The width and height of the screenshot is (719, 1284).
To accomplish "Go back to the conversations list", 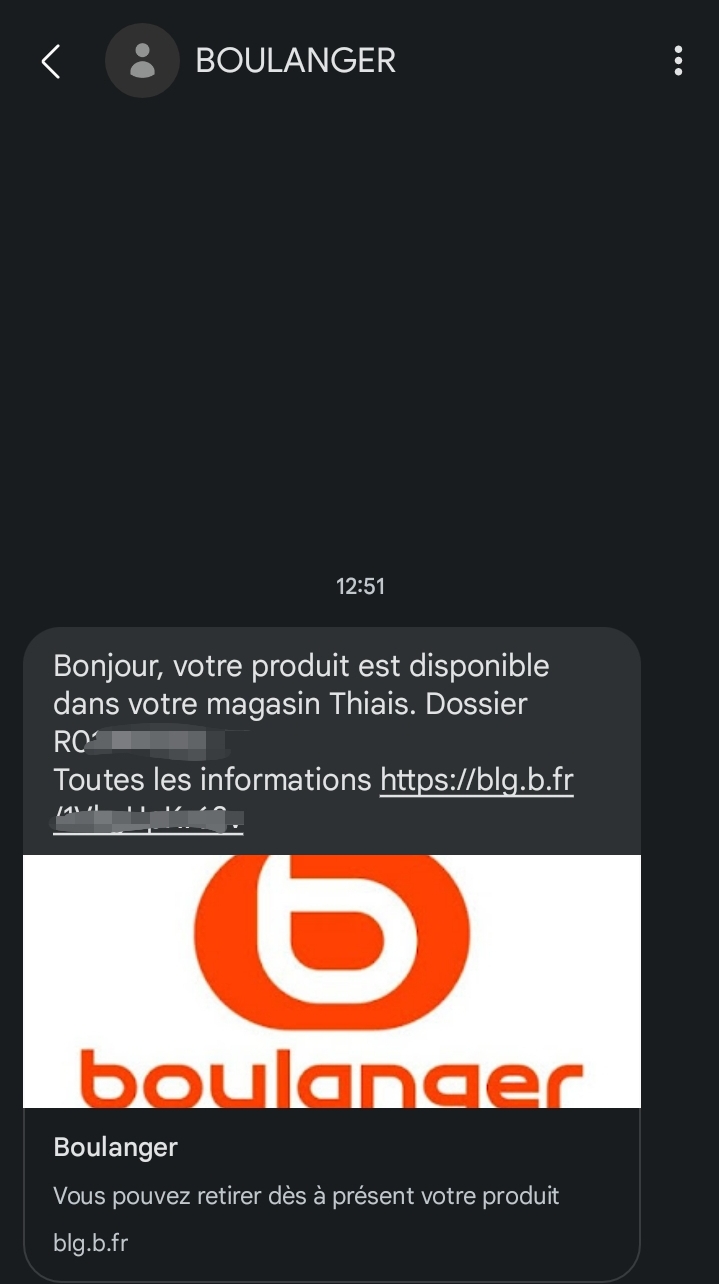I will (x=51, y=61).
